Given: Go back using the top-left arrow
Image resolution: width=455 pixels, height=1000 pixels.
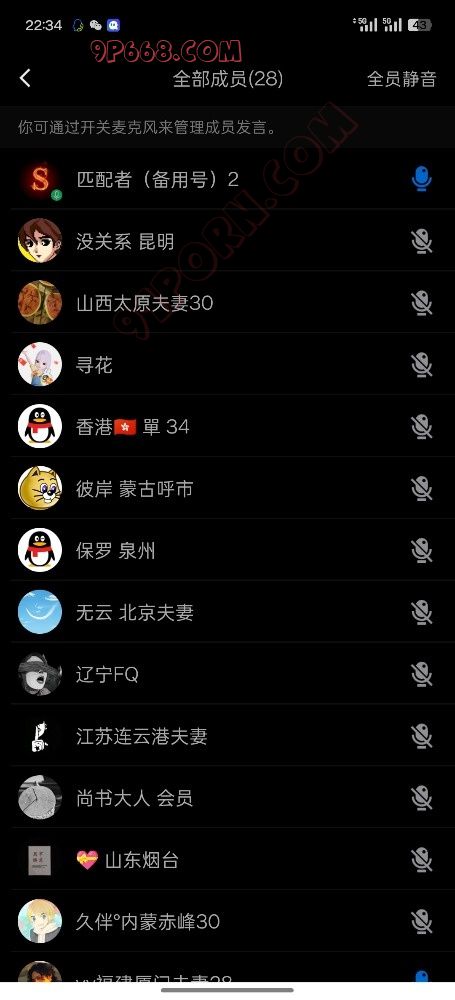Looking at the screenshot, I should [x=25, y=78].
